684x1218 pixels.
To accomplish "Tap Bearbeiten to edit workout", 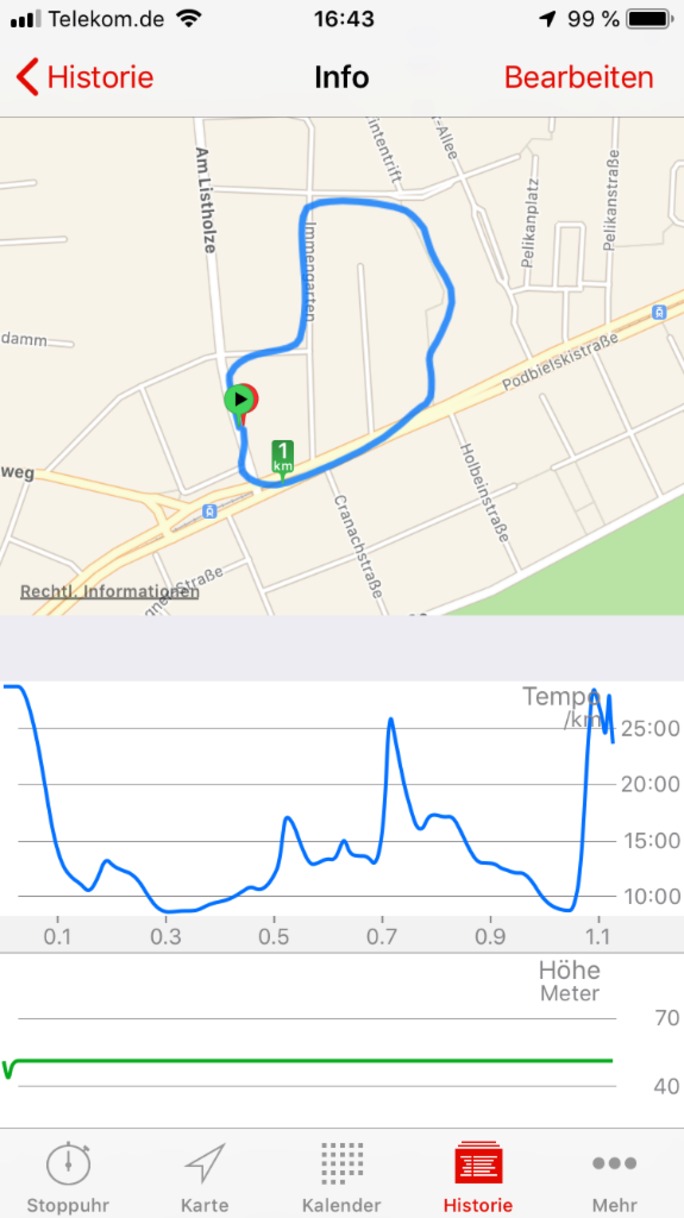I will click(x=578, y=77).
